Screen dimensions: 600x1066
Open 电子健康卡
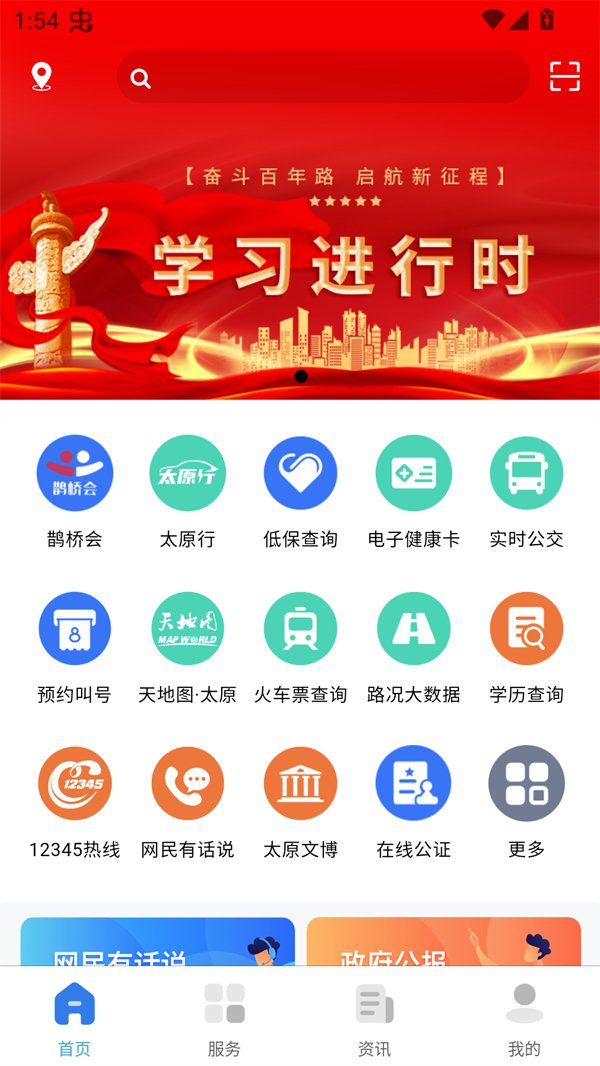pos(413,473)
